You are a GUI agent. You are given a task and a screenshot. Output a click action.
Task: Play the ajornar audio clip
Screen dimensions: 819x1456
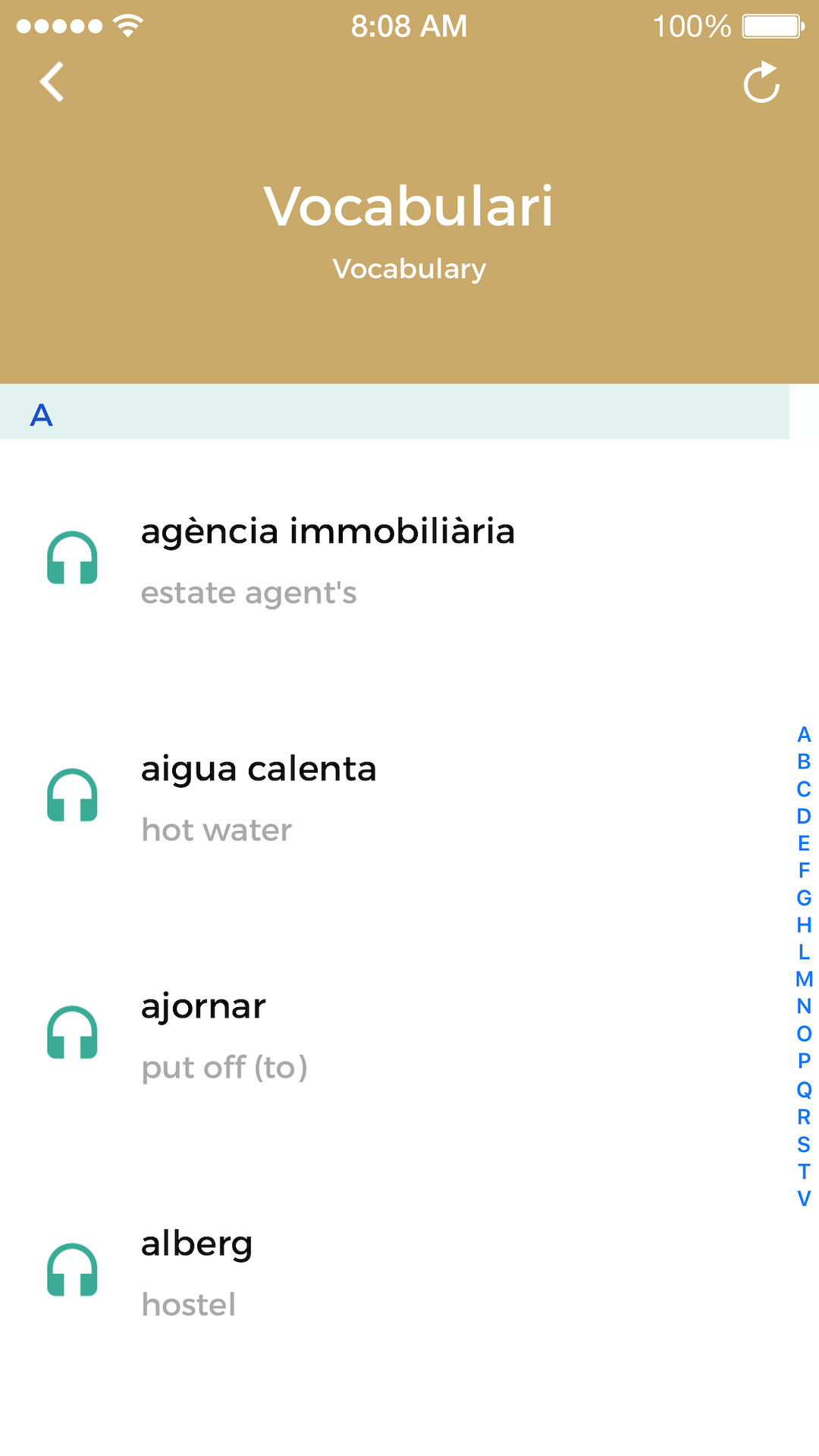[72, 1032]
